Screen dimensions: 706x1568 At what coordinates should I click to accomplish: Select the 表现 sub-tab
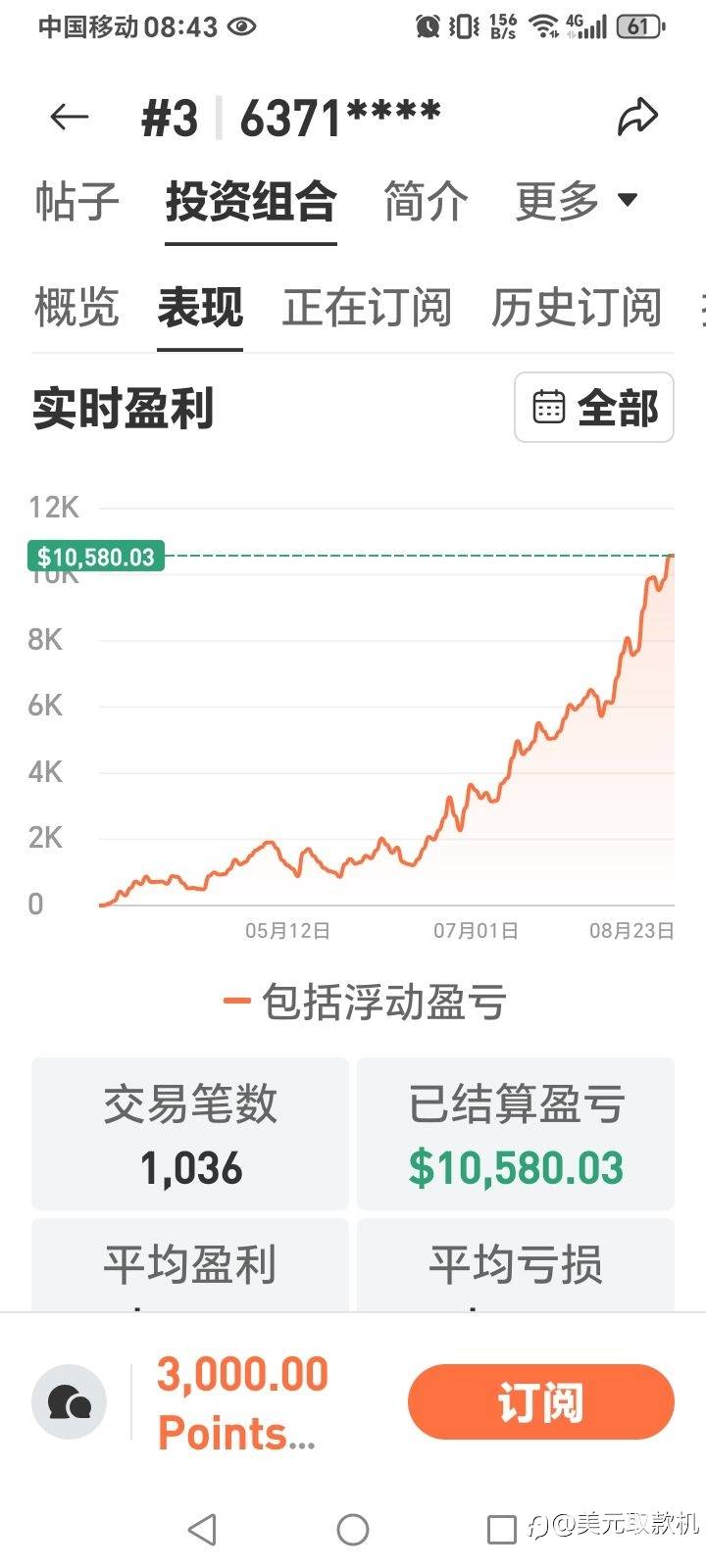click(200, 308)
